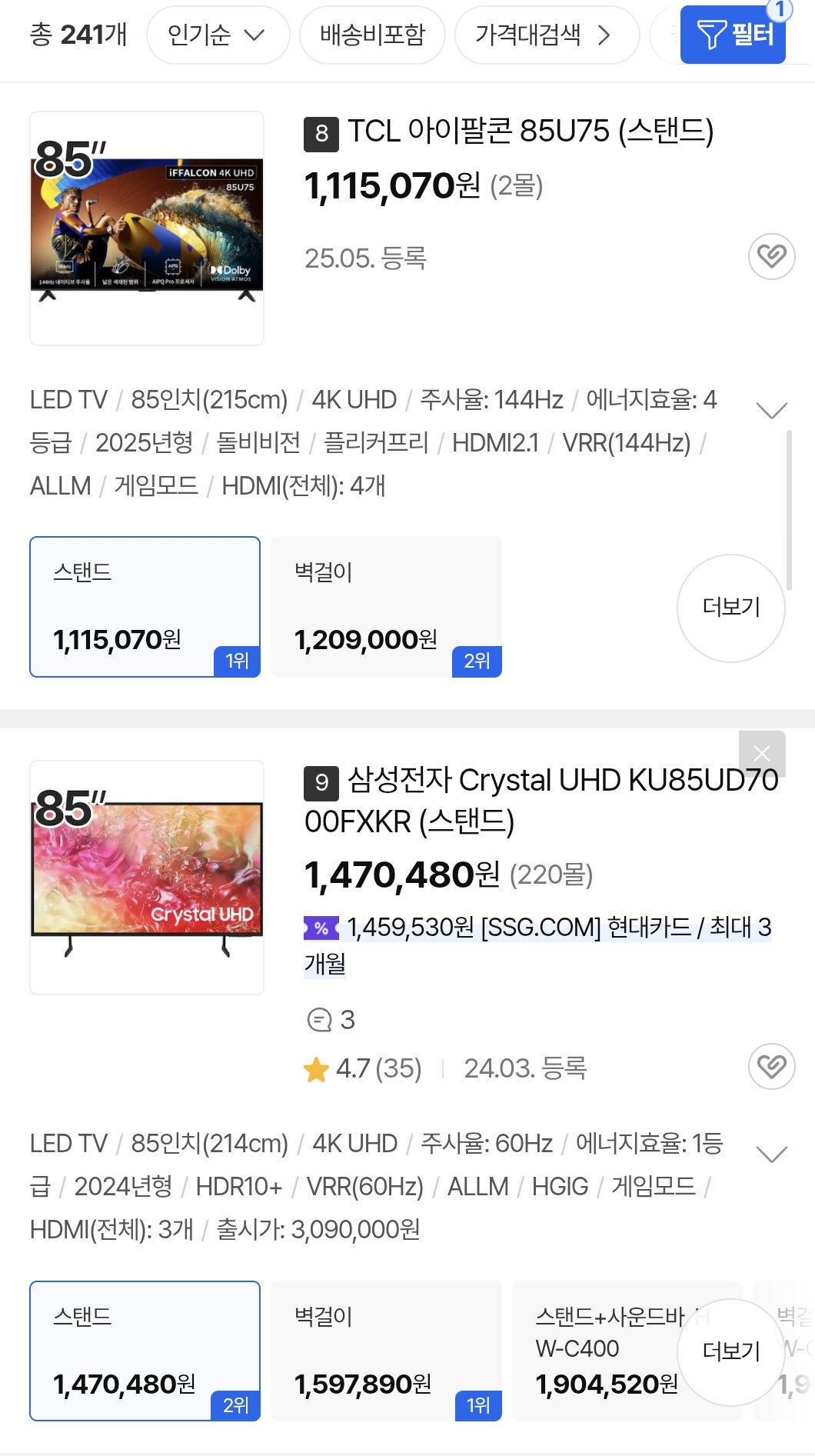Add TCL 아이팔콘 85U75 to wishlist
The width and height of the screenshot is (815, 1456).
pos(771,256)
